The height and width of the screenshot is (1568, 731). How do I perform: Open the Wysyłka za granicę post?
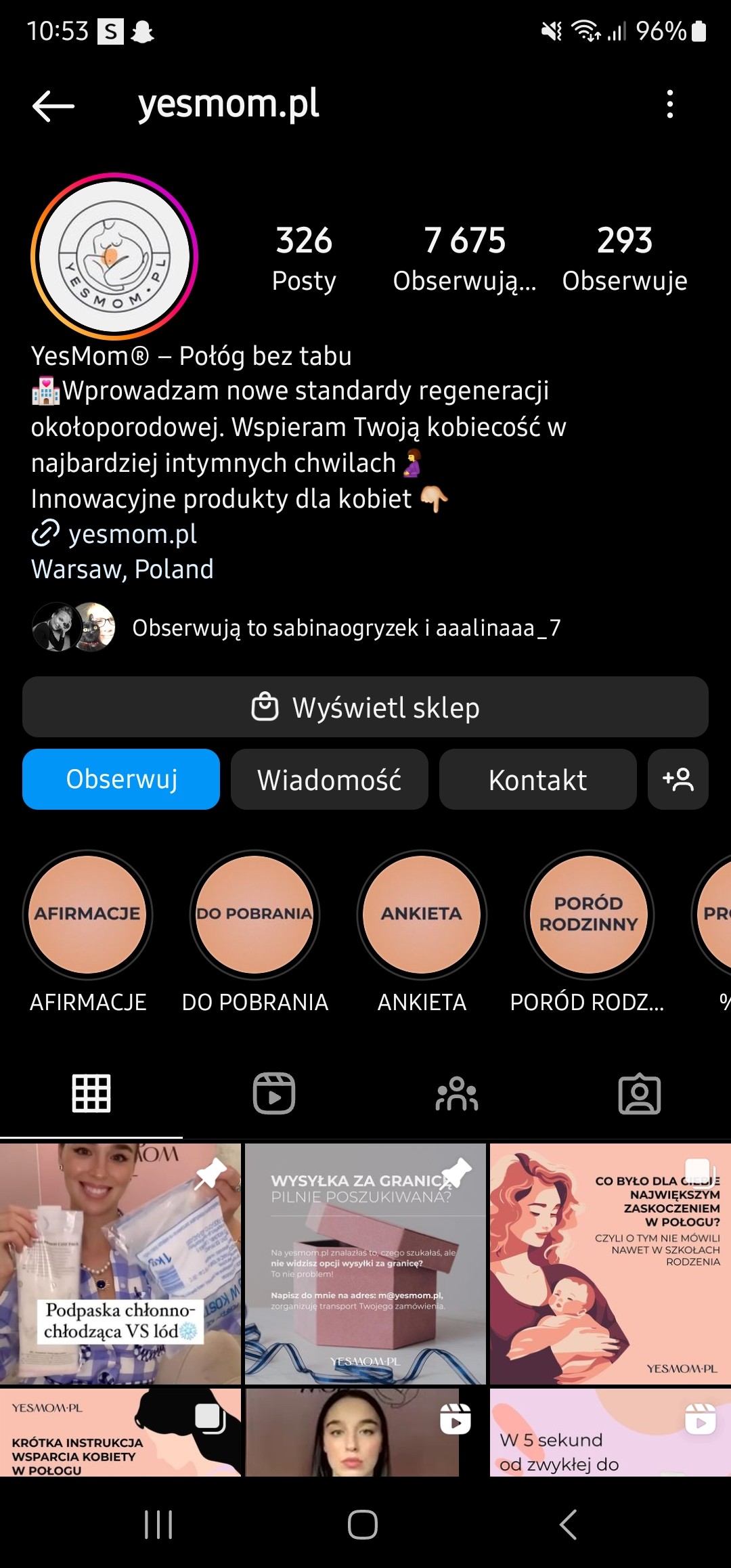365,1263
